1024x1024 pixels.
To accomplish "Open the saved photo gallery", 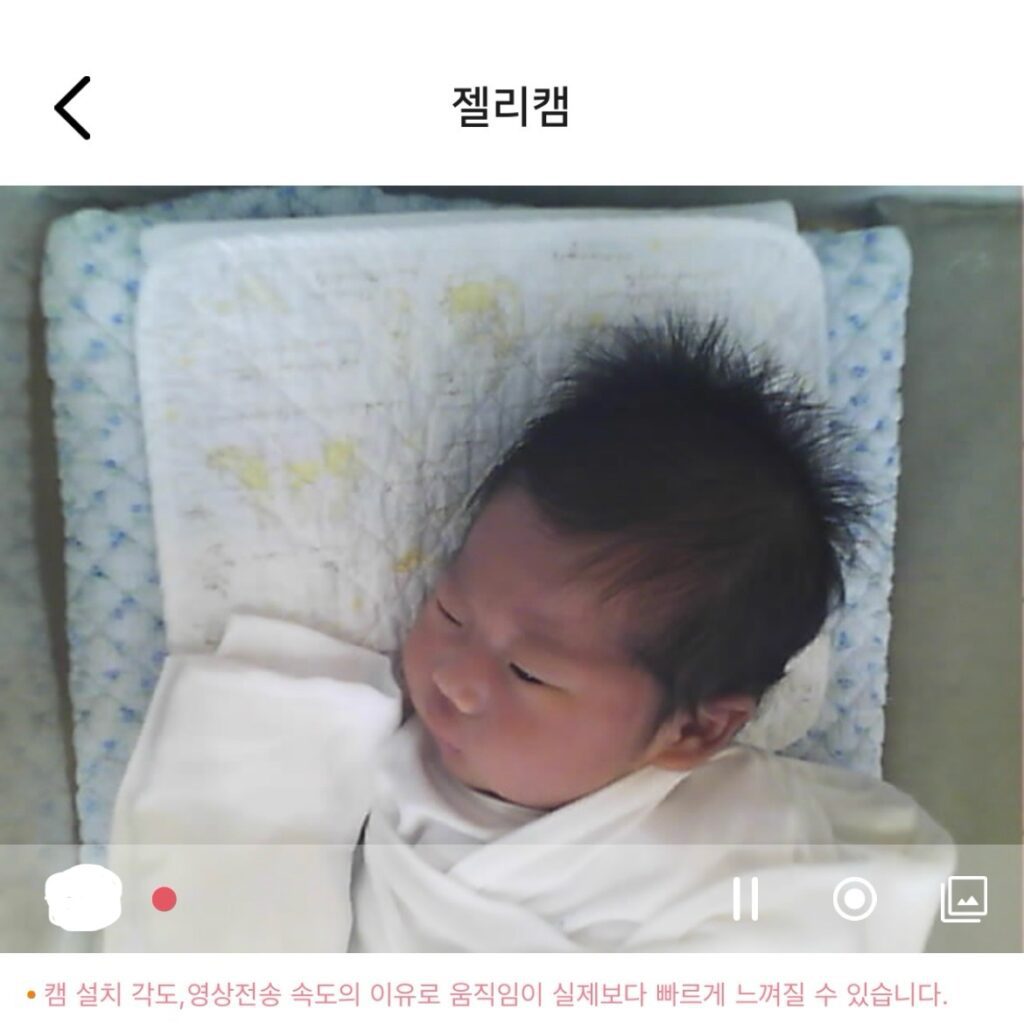I will pyautogui.click(x=964, y=899).
